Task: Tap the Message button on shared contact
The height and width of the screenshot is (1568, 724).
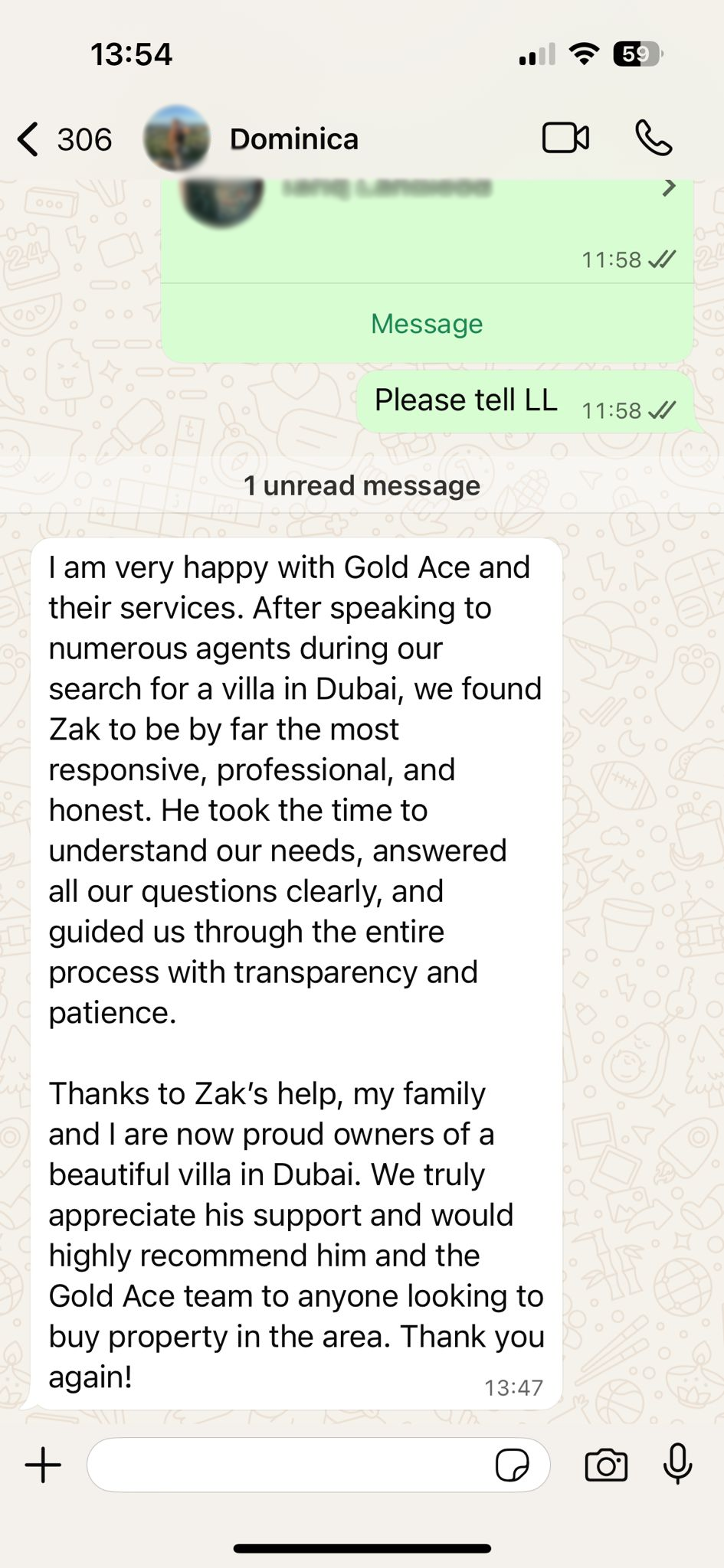Action: point(427,324)
